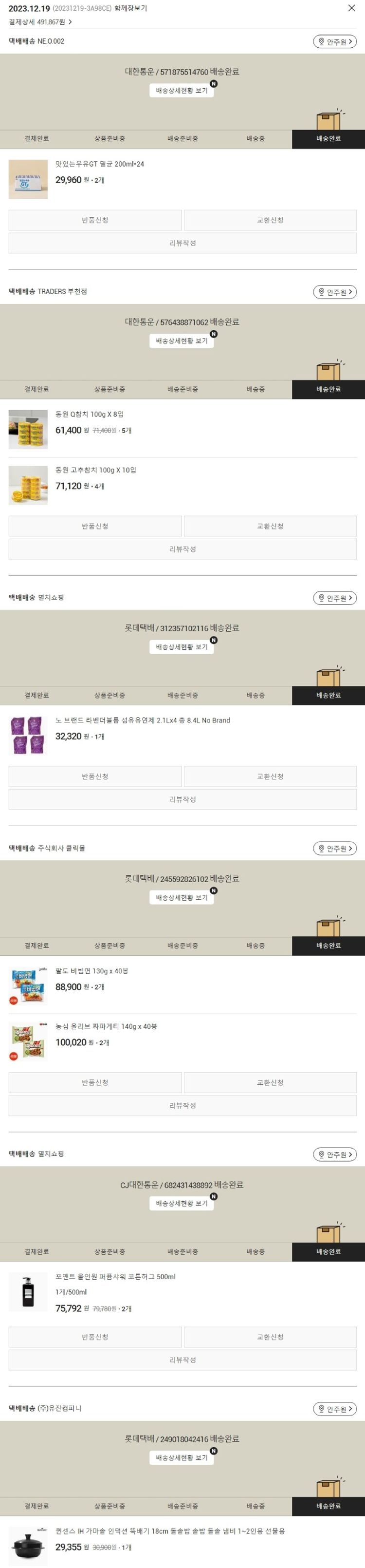The width and height of the screenshot is (365, 1568).
Task: Open 동원 고추참치 100g X 10입 product
Action: click(95, 470)
